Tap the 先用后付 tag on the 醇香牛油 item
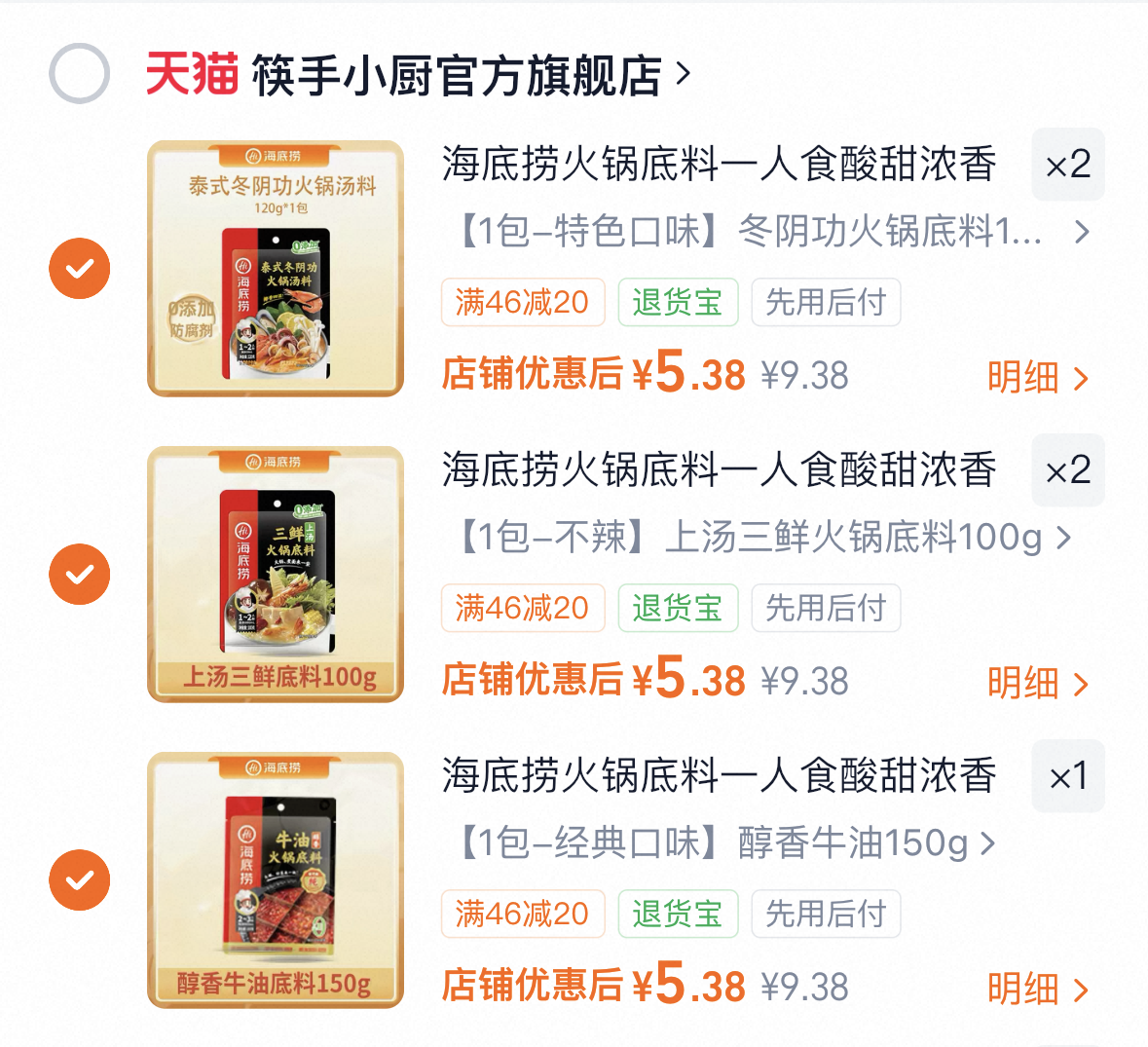 (x=826, y=914)
